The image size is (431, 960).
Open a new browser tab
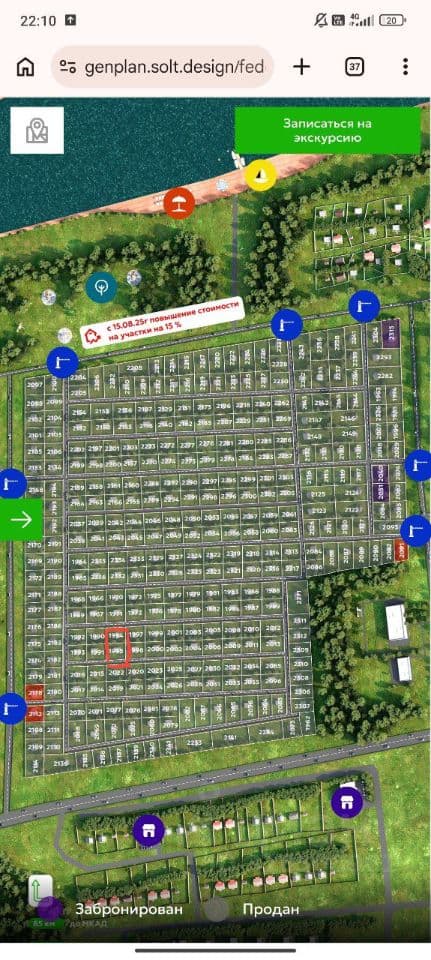[302, 67]
